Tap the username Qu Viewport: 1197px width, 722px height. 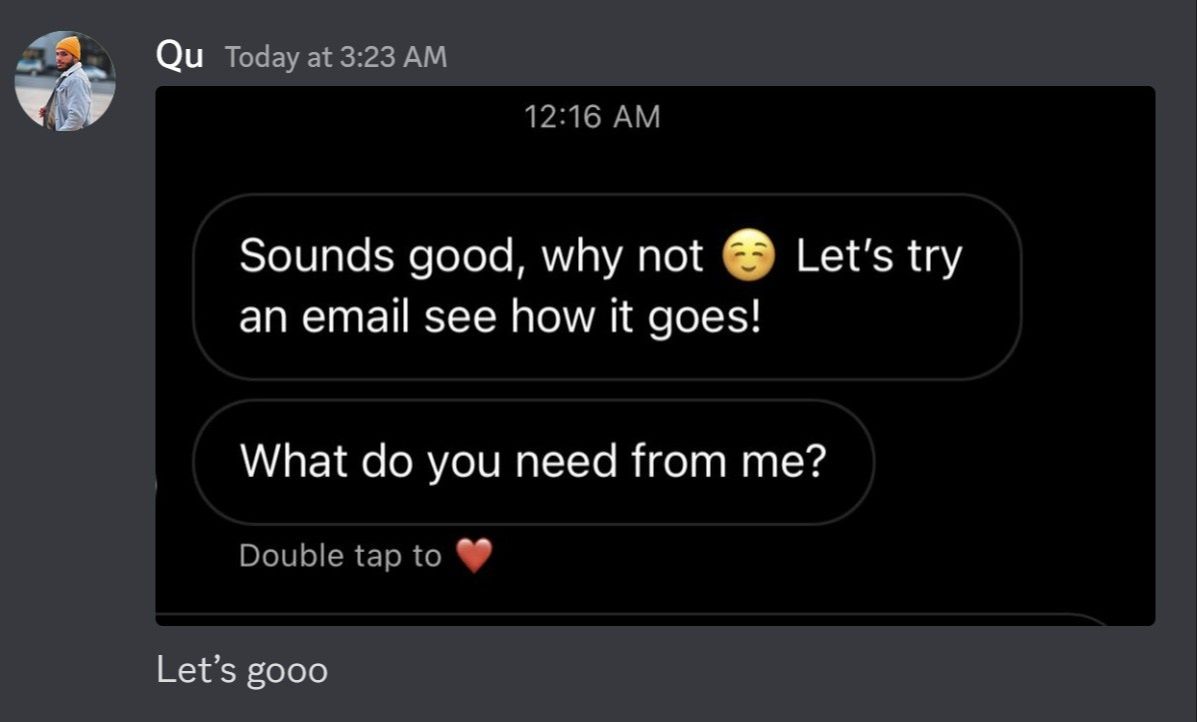180,57
